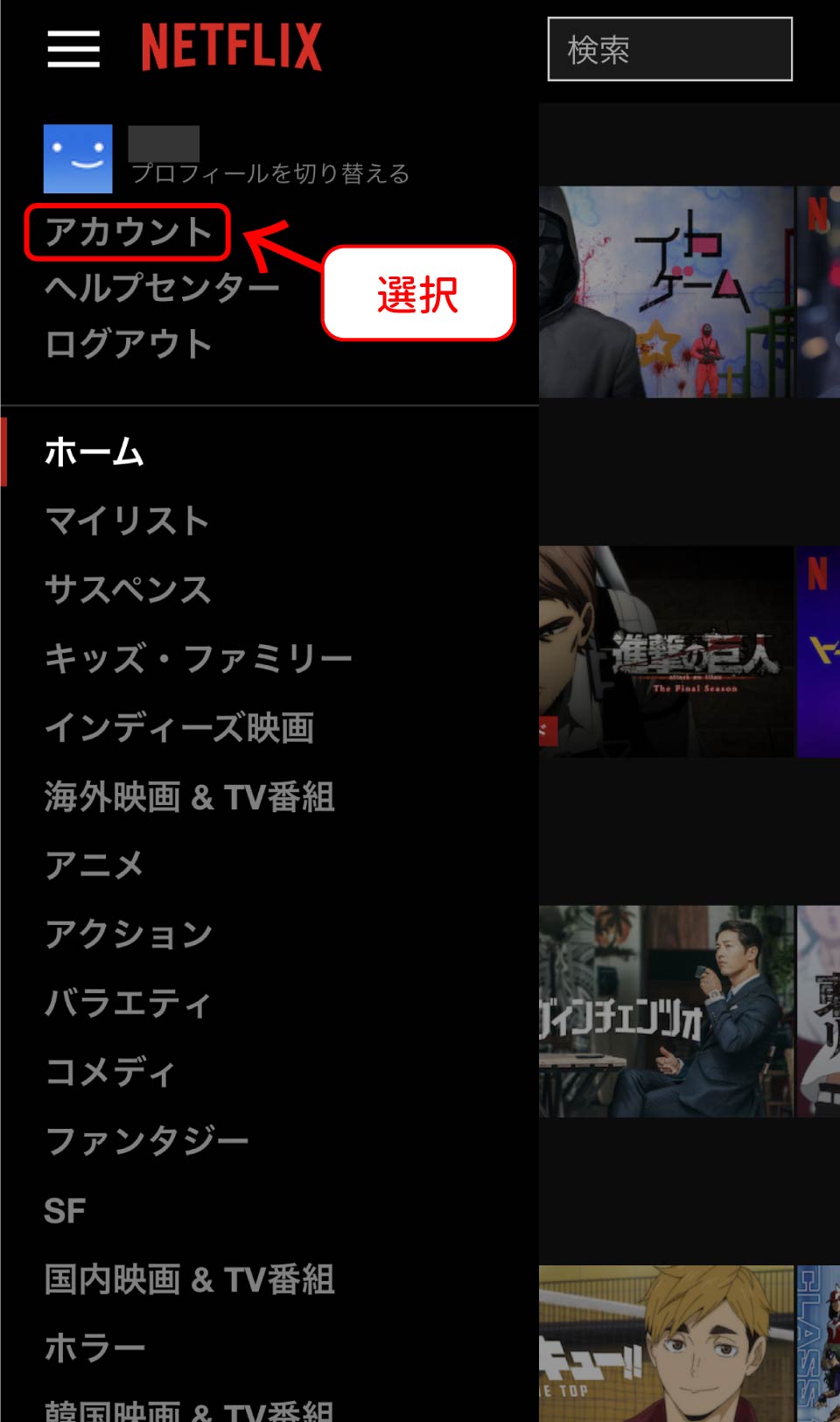This screenshot has height=1422, width=840.
Task: Switch profile via プロフィールを切り替える
Action: 270,173
